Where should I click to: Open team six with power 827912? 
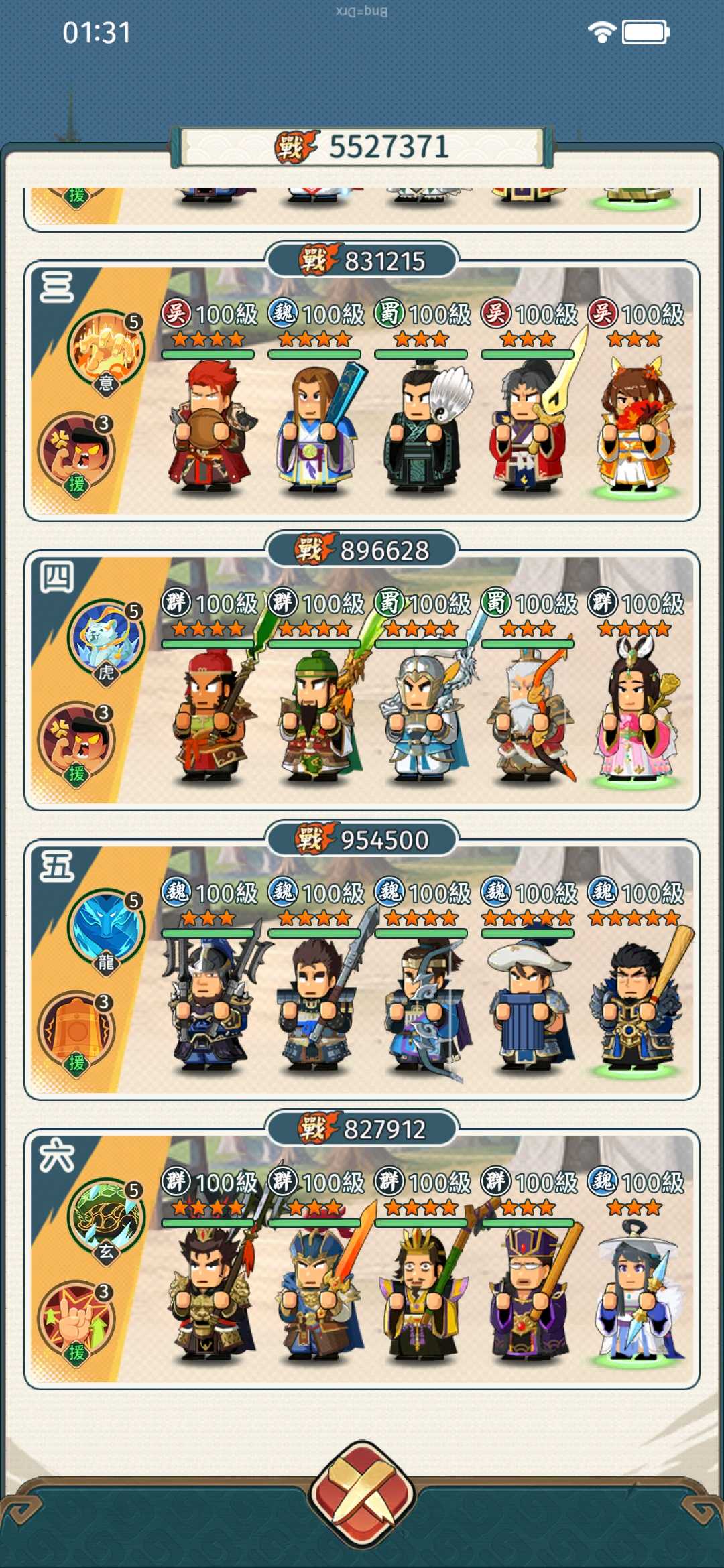[362, 1259]
